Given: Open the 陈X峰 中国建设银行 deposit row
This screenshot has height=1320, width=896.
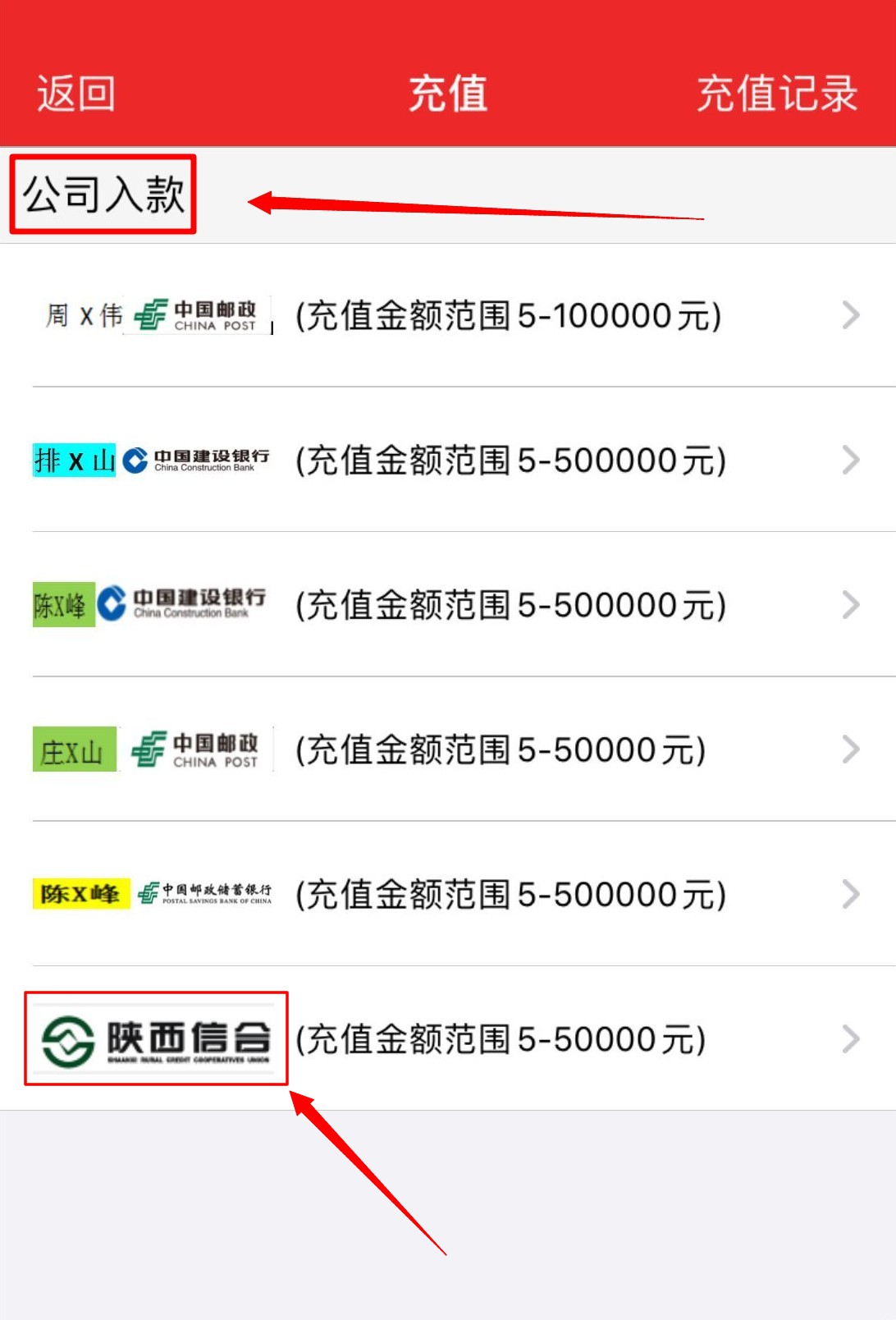Looking at the screenshot, I should (448, 605).
